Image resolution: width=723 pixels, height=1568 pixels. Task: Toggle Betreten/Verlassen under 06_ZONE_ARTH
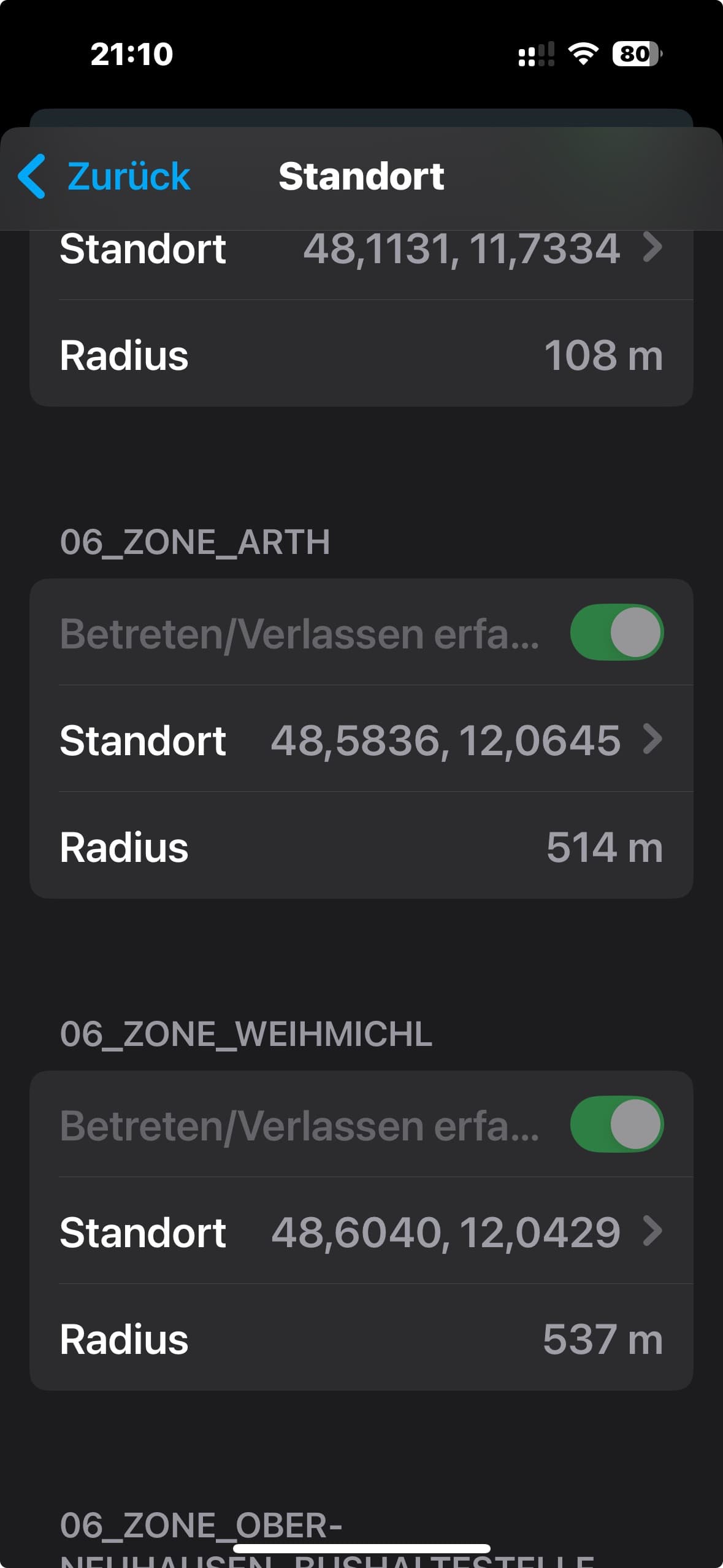coord(617,632)
